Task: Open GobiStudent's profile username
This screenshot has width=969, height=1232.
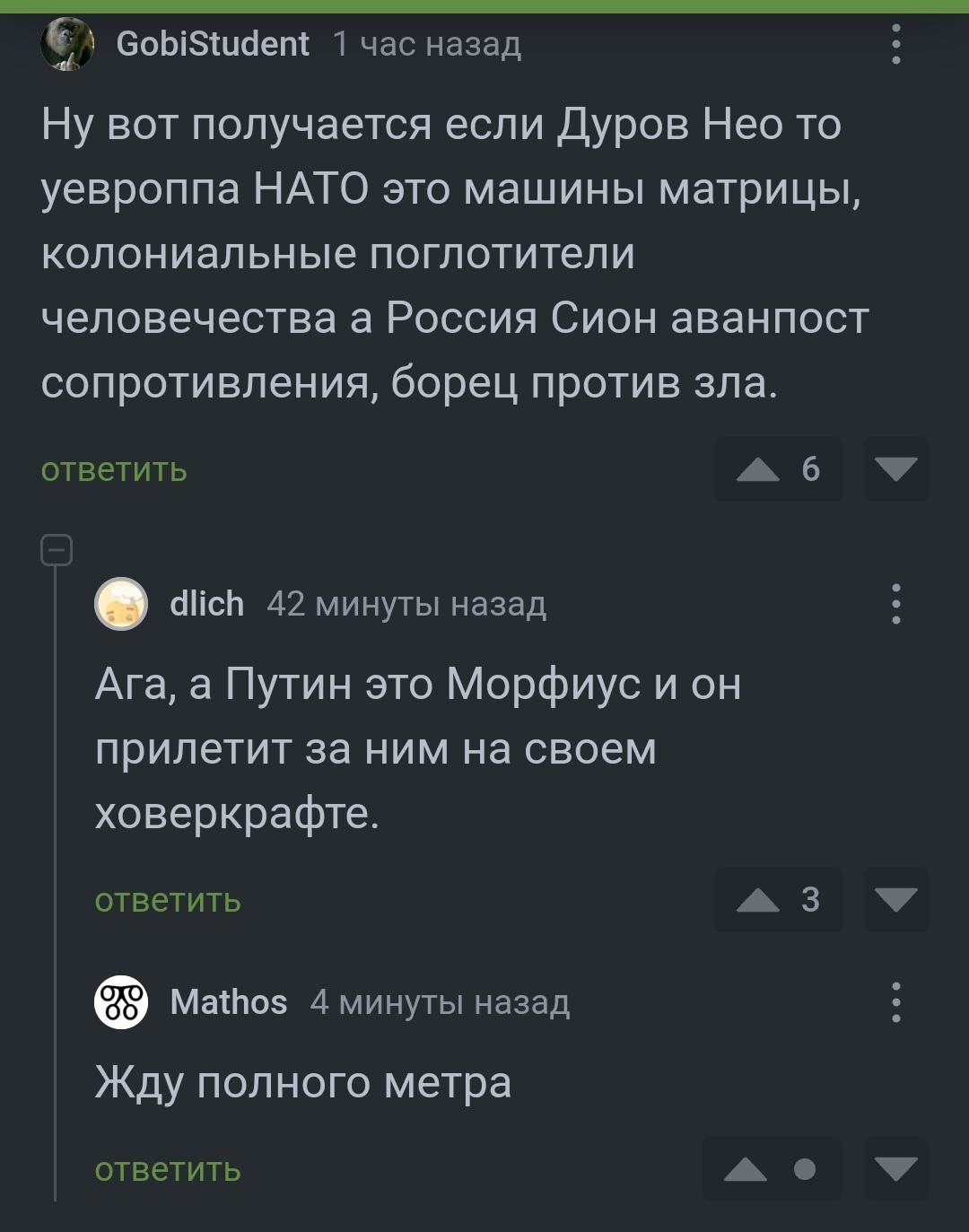Action: [213, 44]
